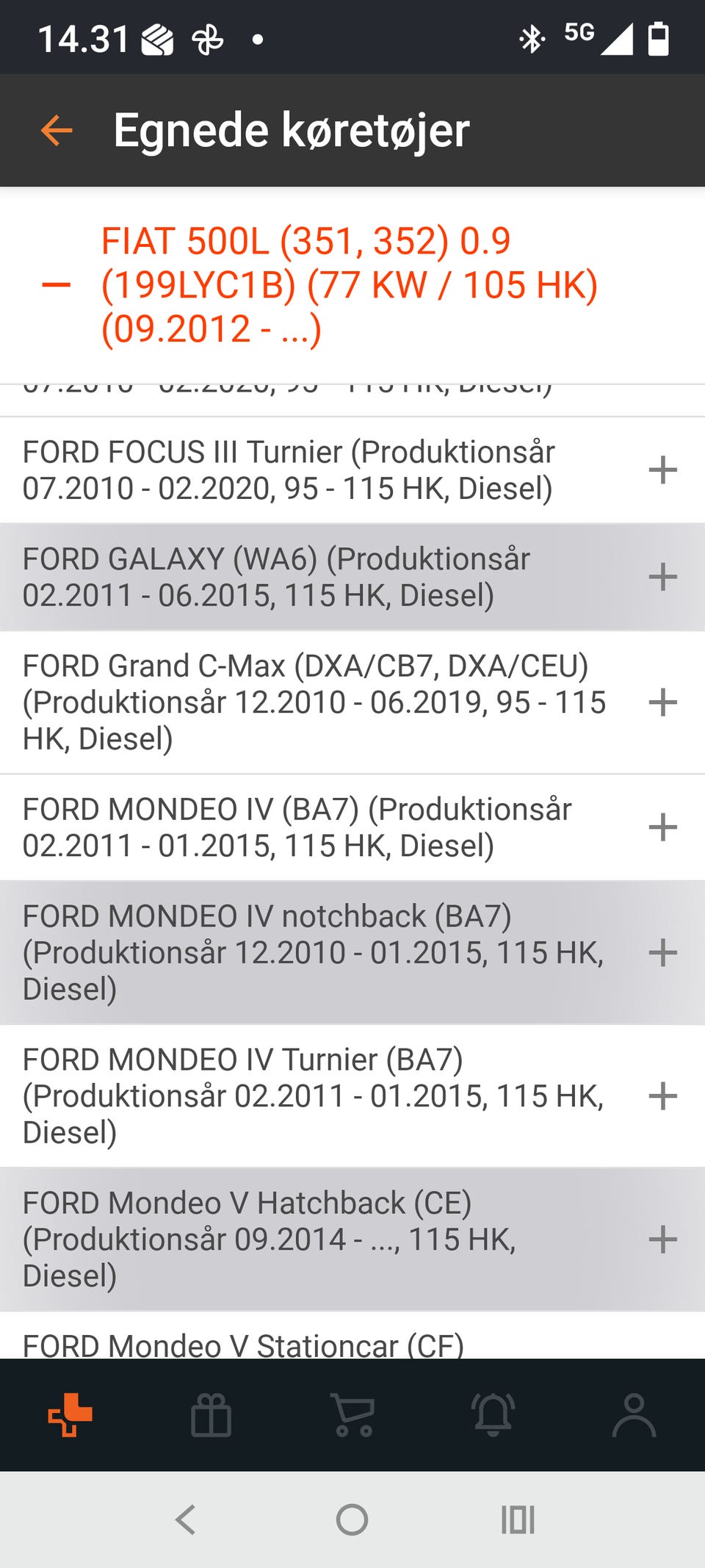Viewport: 705px width, 1568px height.
Task: Open the notifications bell tab
Action: (x=493, y=1414)
